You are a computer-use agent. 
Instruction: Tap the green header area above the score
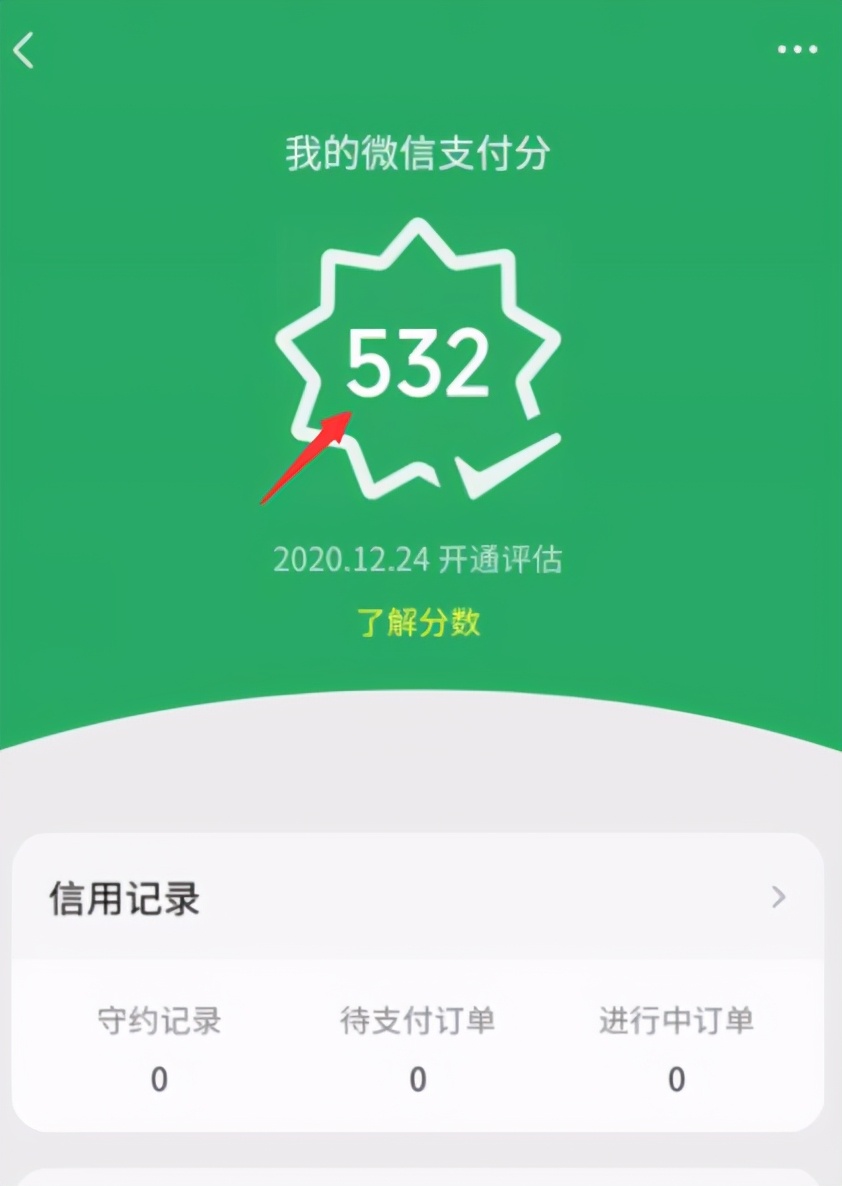coord(420,100)
